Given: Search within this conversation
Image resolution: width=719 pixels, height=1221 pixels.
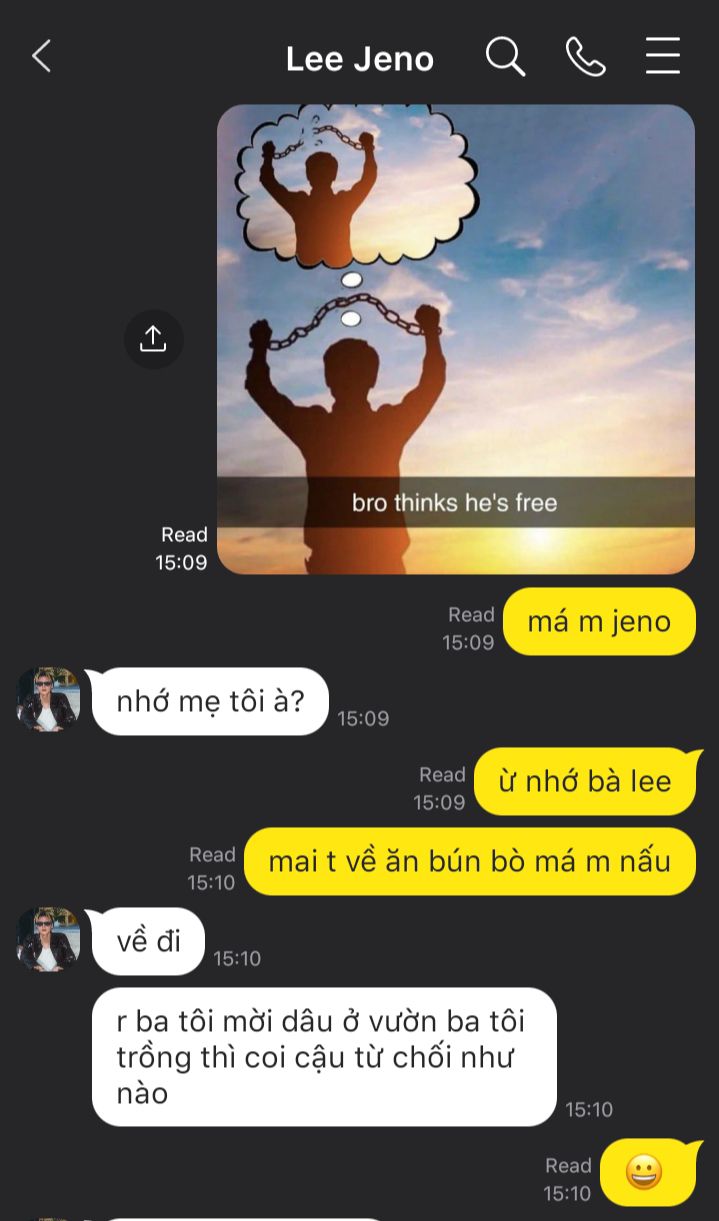Looking at the screenshot, I should tap(505, 57).
